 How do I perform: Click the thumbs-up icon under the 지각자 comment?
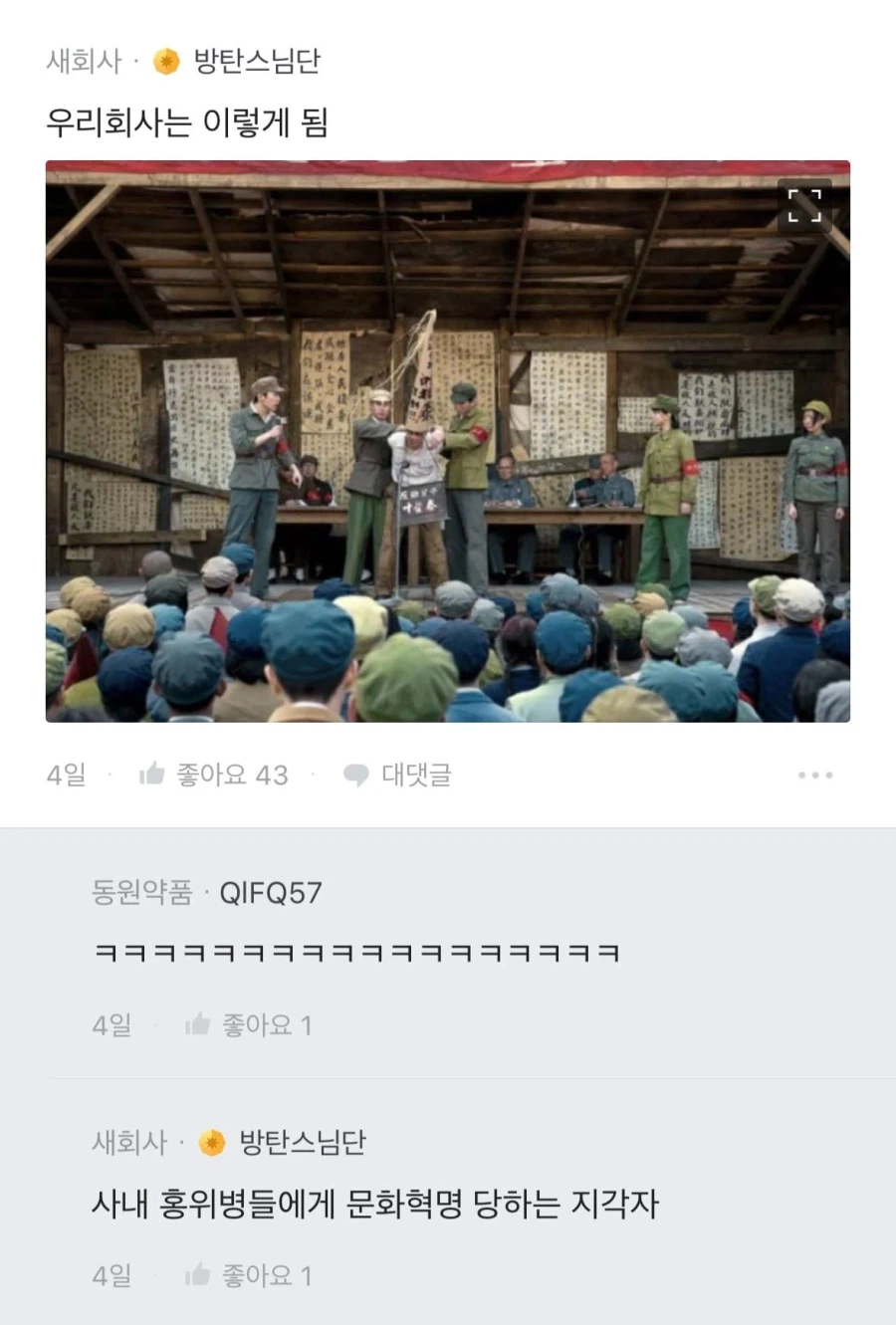199,1275
